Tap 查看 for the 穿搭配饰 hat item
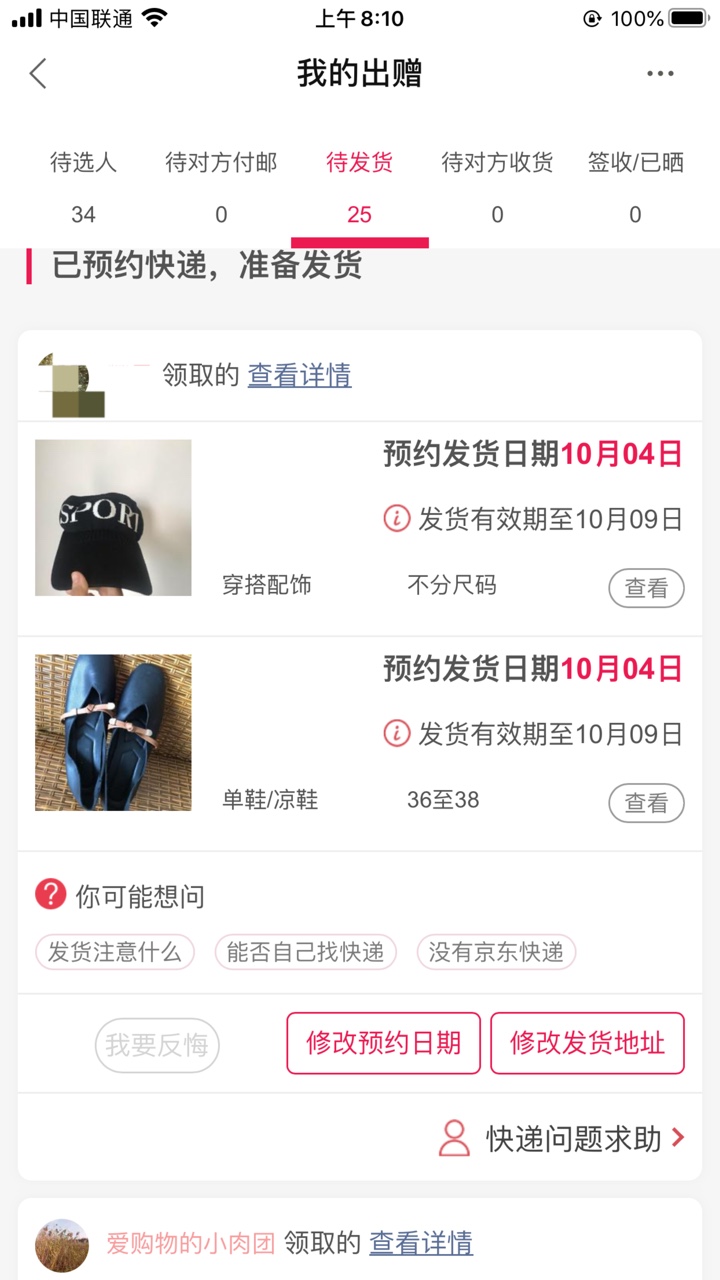720x1280 pixels. click(646, 589)
